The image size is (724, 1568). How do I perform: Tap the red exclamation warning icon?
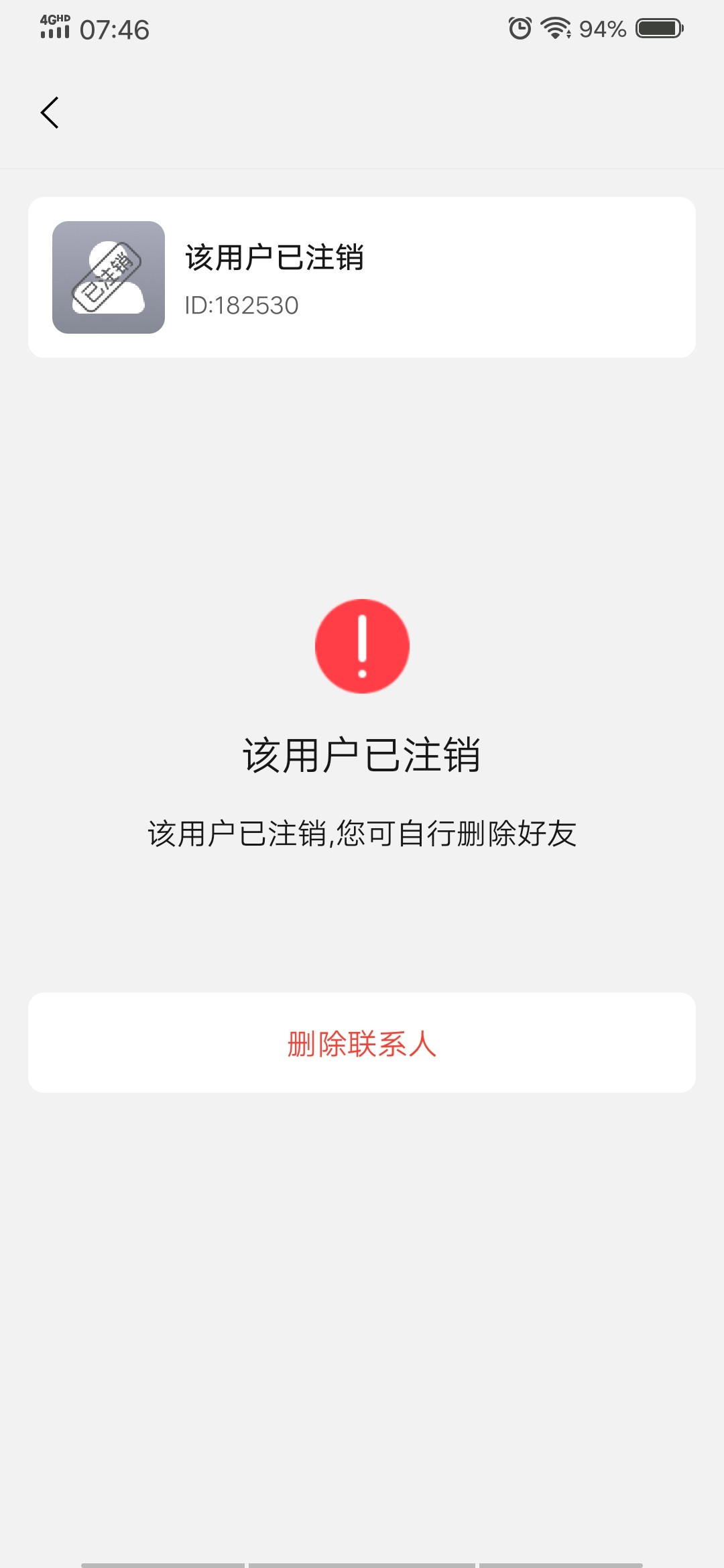click(362, 645)
